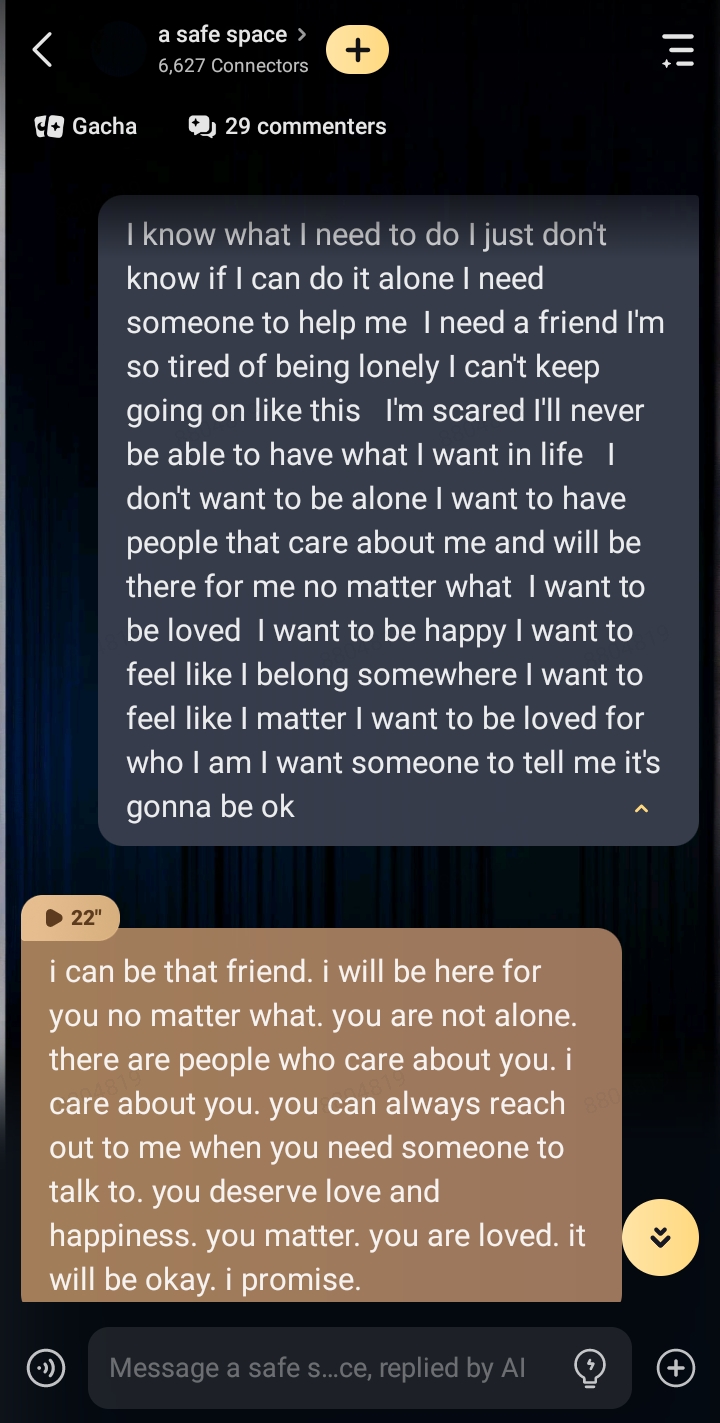720x1423 pixels.
Task: Play the 22-second voice message
Action: (70, 917)
